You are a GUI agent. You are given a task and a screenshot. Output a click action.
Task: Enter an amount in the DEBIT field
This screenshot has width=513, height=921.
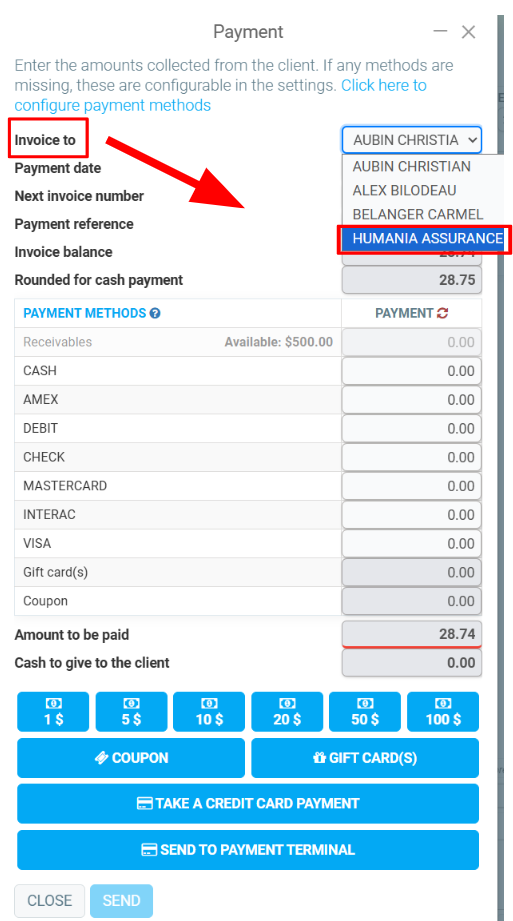coord(411,429)
